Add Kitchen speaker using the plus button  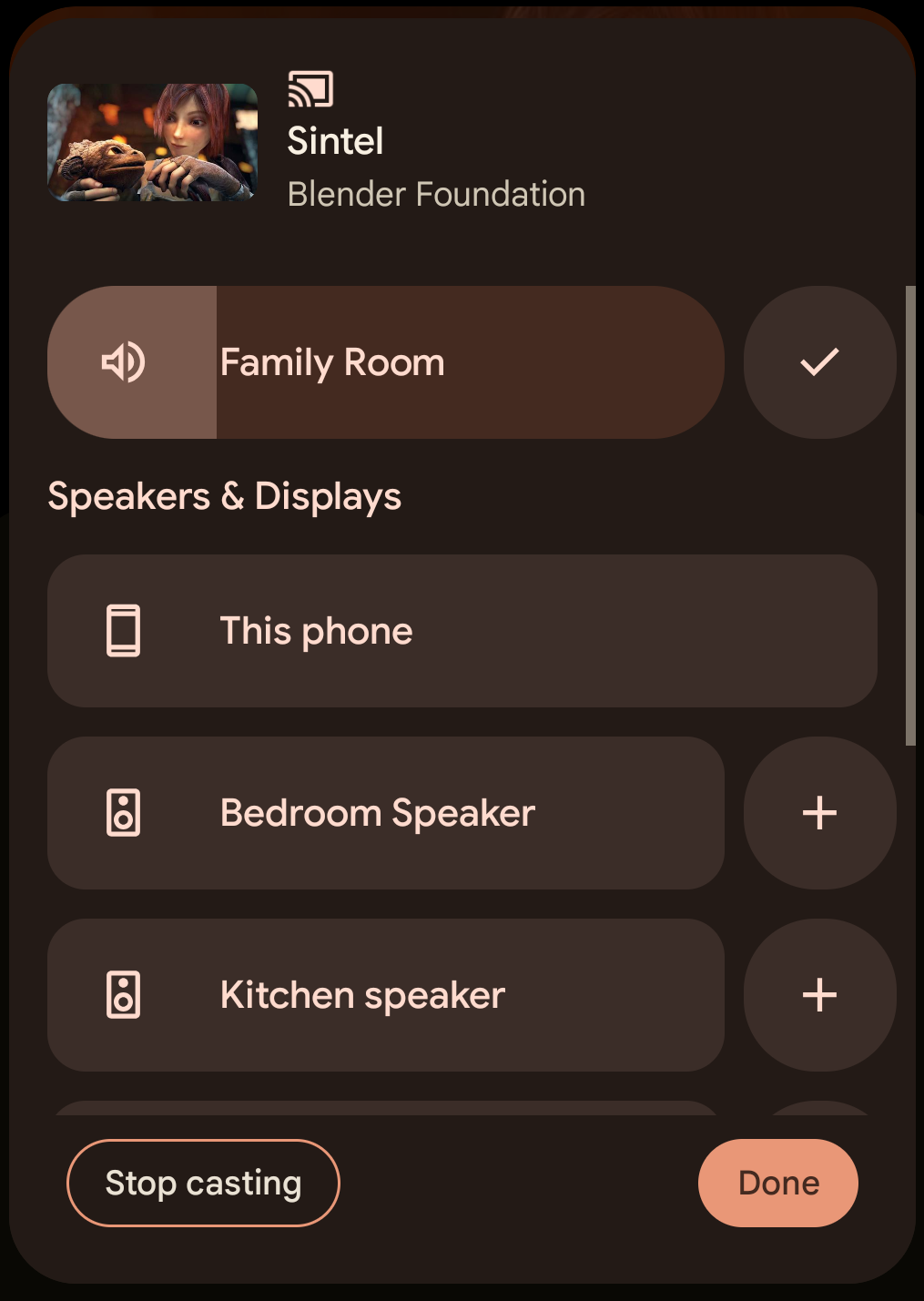(819, 995)
